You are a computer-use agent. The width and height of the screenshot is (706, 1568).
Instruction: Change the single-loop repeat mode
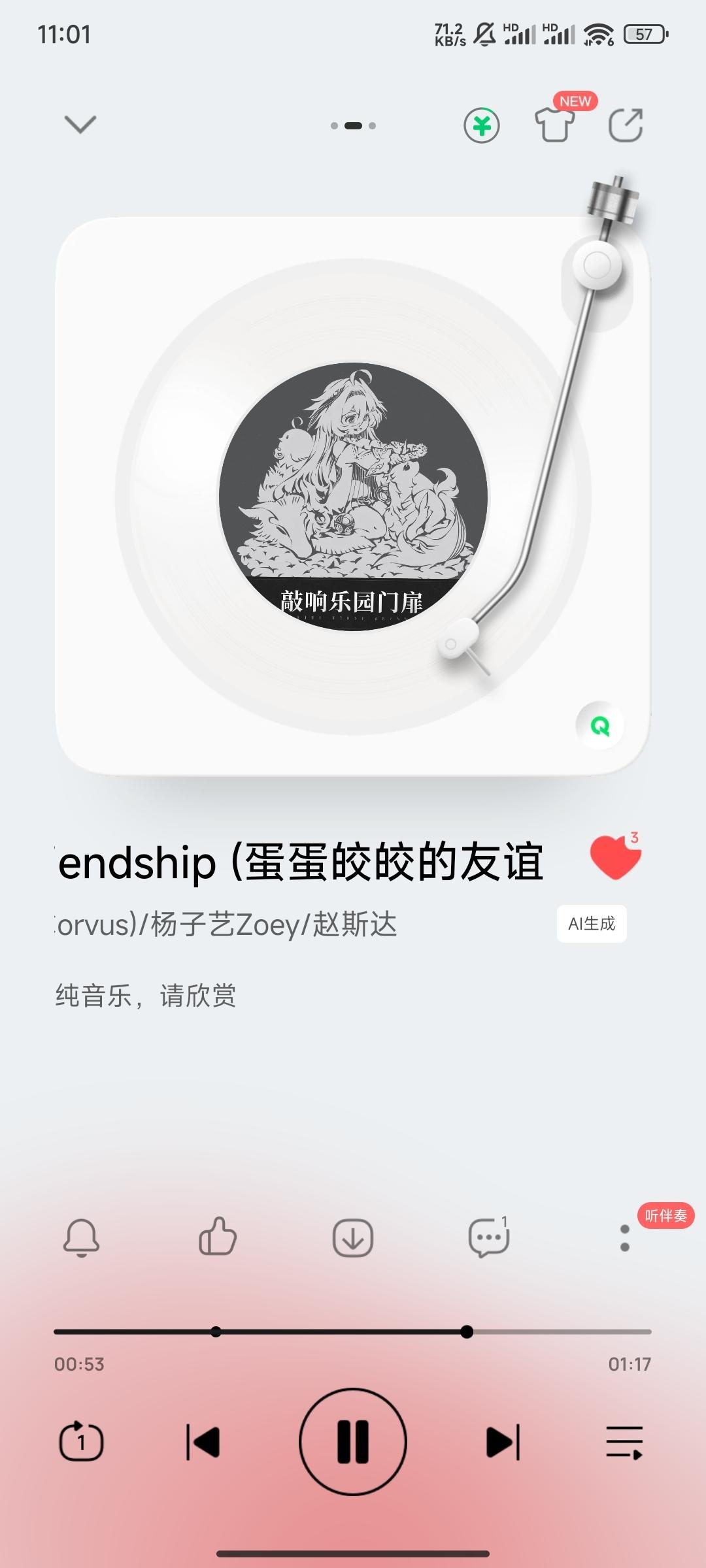coord(81,1441)
